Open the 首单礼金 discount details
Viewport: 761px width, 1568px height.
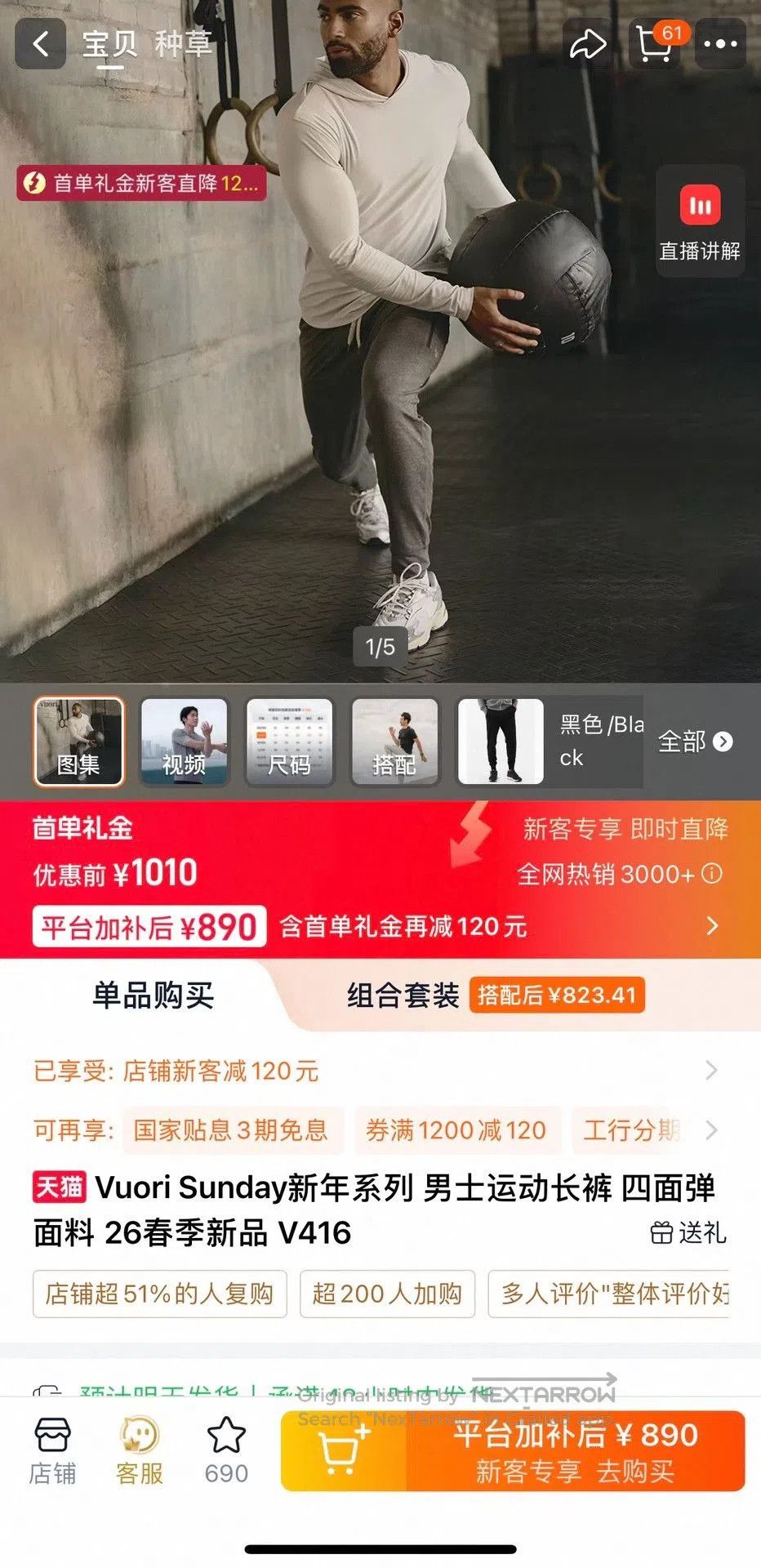380,880
